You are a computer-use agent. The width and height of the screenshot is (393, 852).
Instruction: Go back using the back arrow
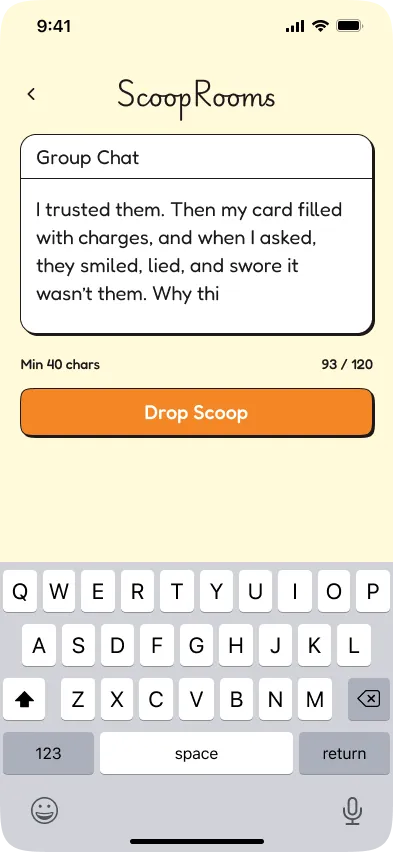[x=32, y=94]
